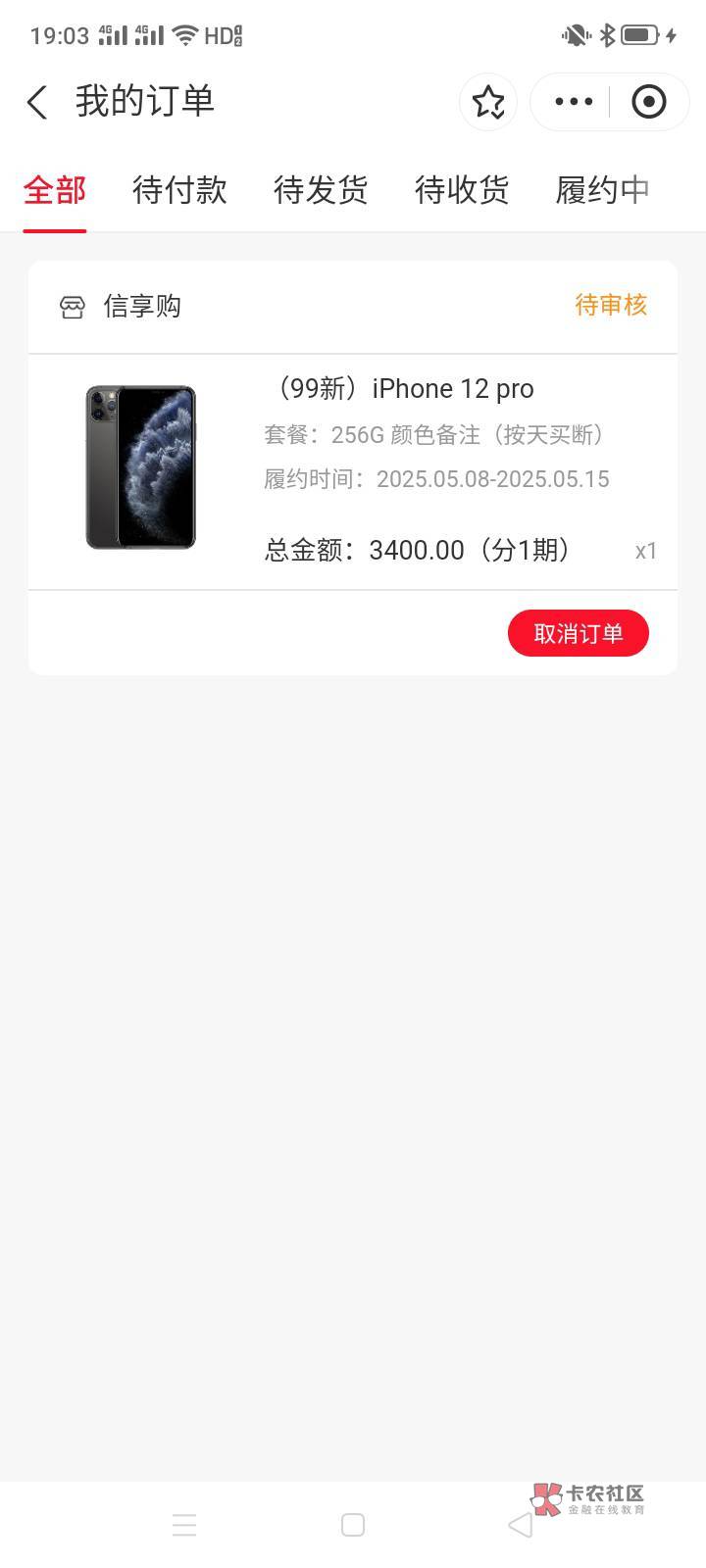
Task: Close the mini program via circle icon
Action: point(648,102)
